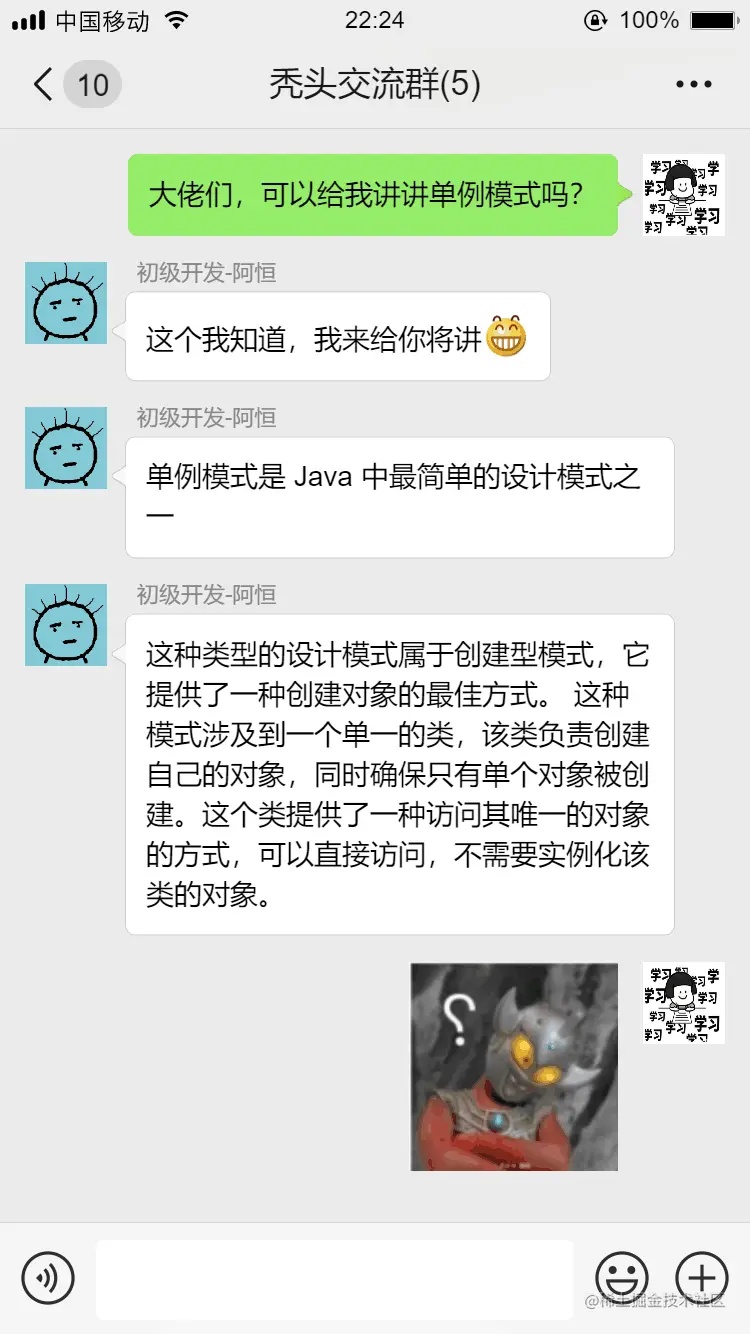Open the Ultraman question mark sticker
The height and width of the screenshot is (1334, 750).
(x=514, y=1066)
